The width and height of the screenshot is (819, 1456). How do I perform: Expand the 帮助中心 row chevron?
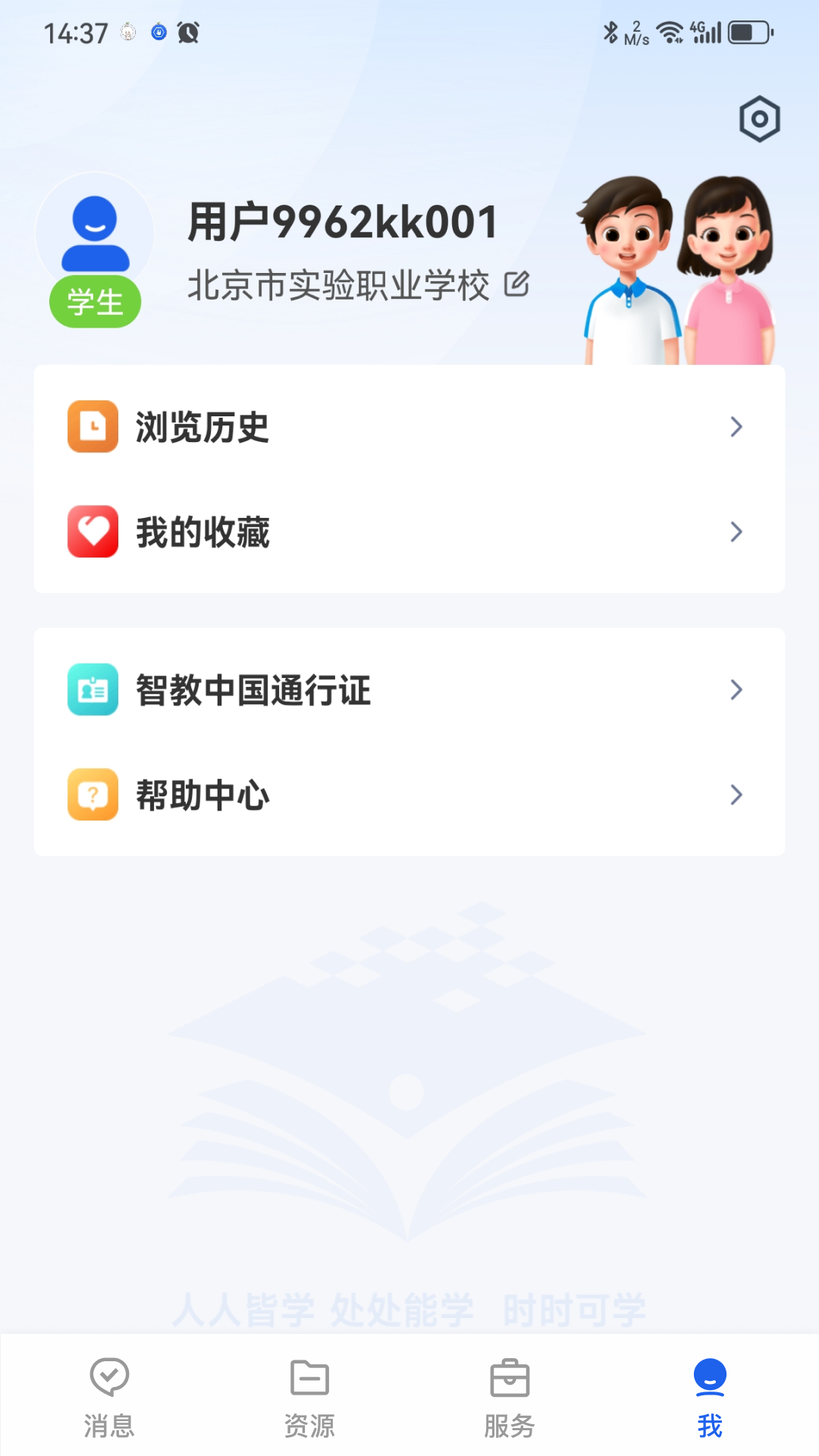click(x=736, y=795)
